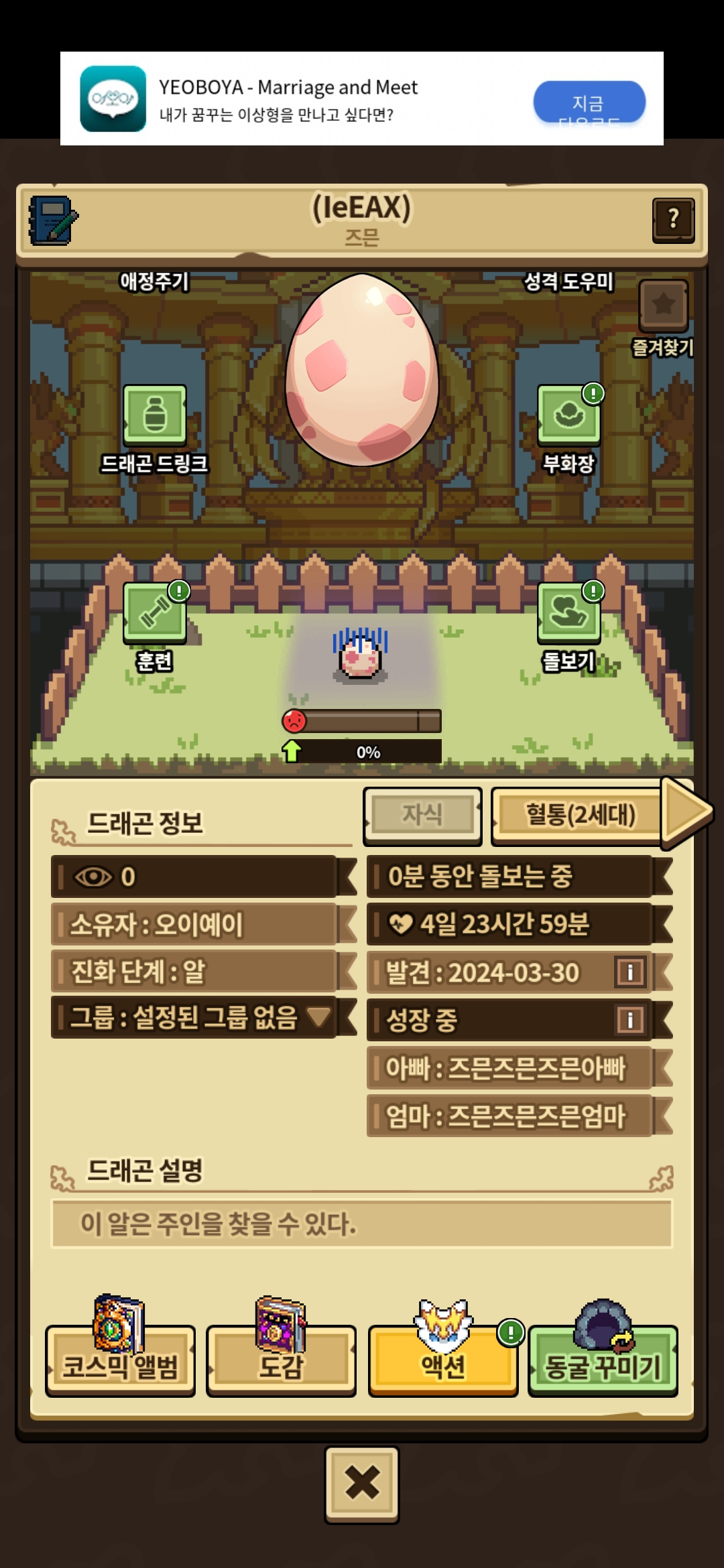
Task: Tap the 액션 button
Action: (443, 1360)
